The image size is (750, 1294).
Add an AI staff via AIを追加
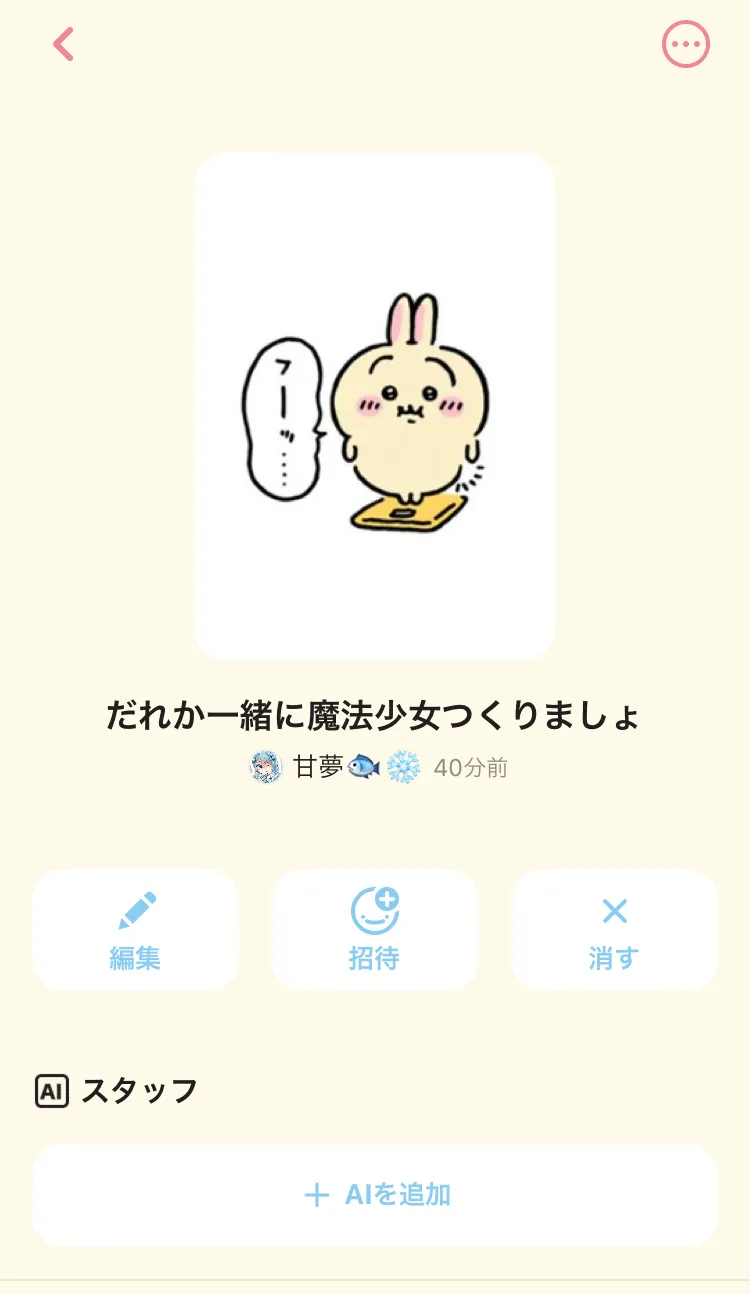click(x=375, y=1194)
